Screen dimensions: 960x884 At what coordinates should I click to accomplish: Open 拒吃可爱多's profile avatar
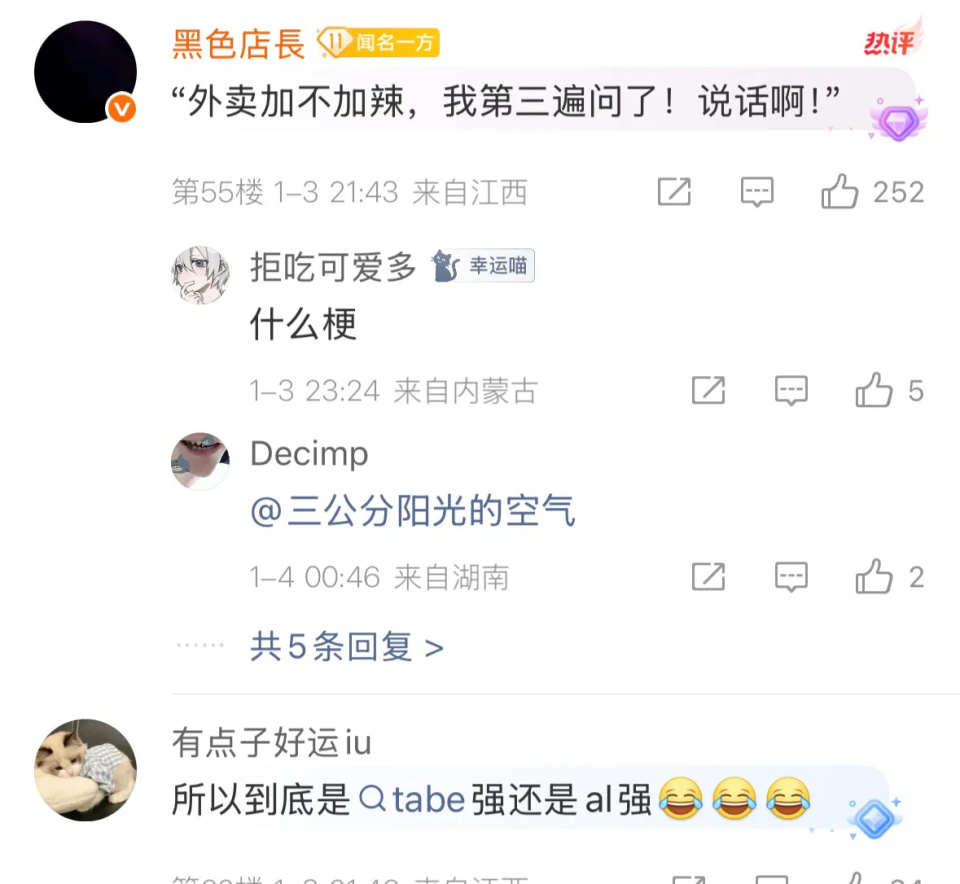pyautogui.click(x=200, y=275)
